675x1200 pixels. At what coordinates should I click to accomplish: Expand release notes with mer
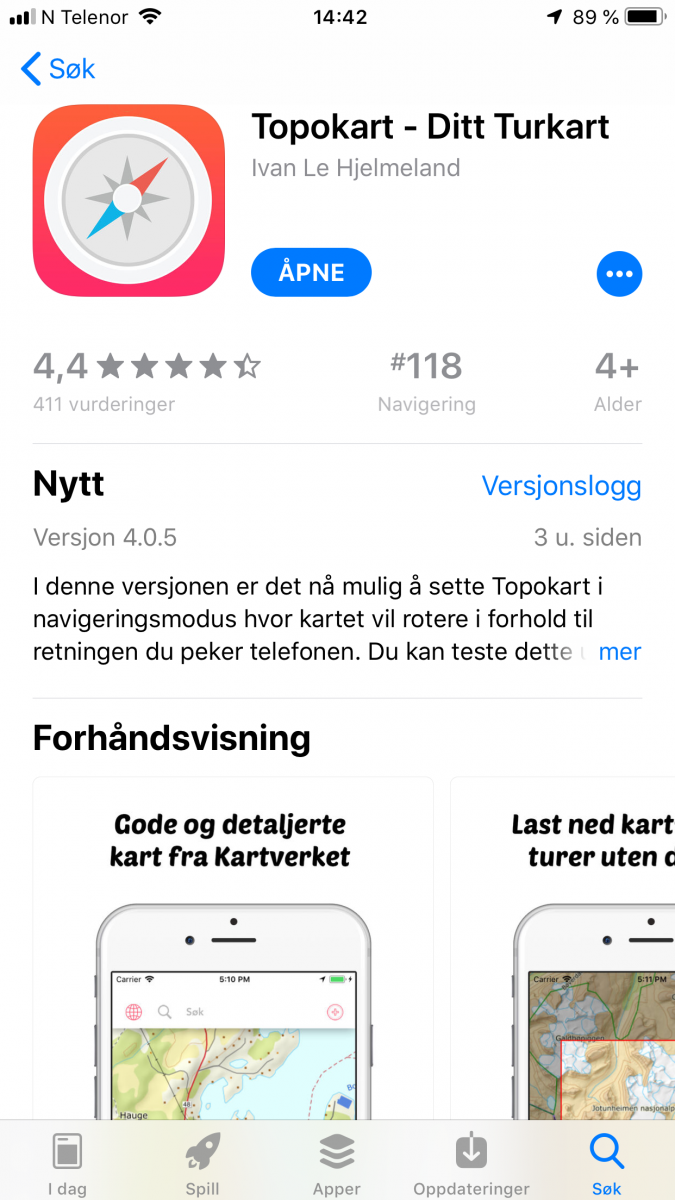(619, 652)
